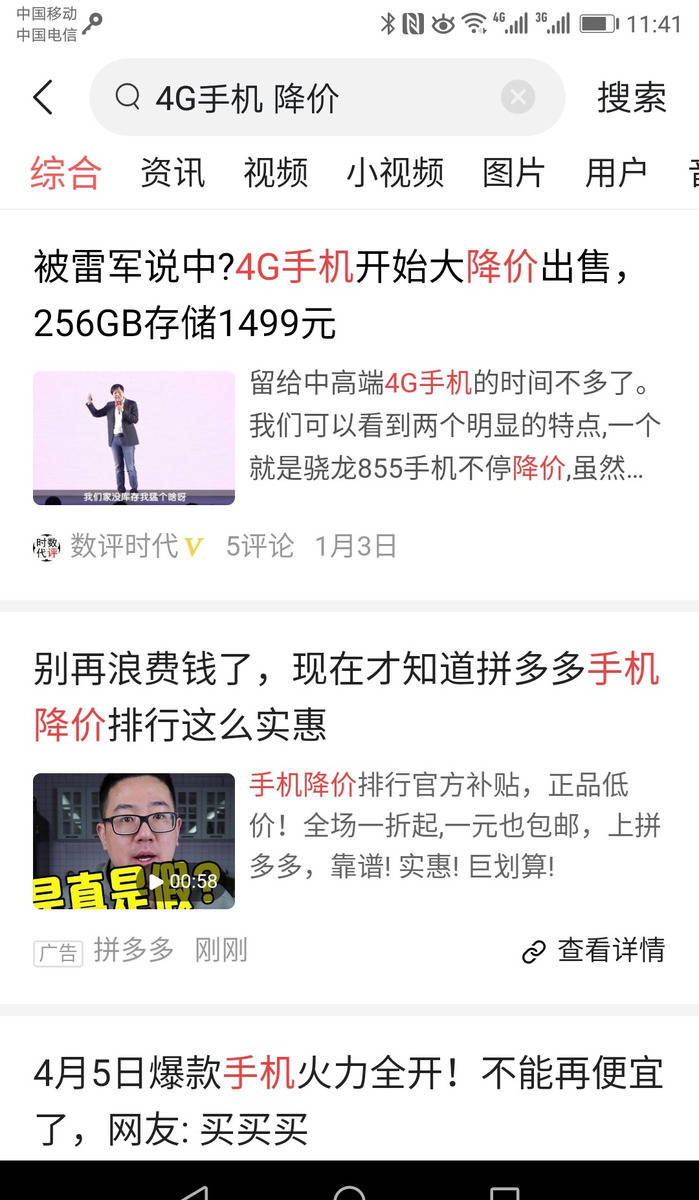This screenshot has width=699, height=1200.
Task: Clear the search query text
Action: click(517, 97)
